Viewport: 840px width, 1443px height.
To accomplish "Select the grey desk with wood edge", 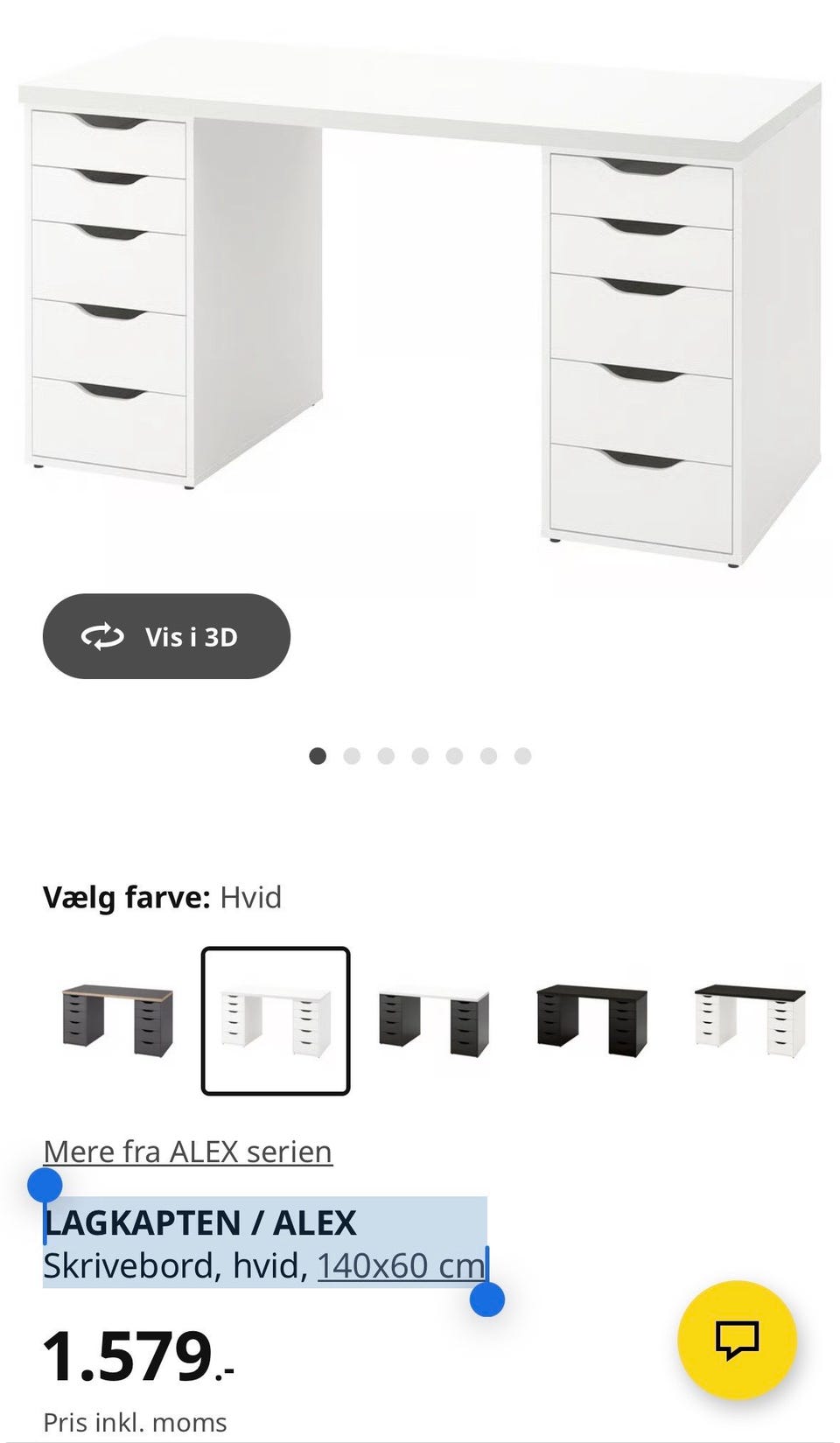I will pyautogui.click(x=117, y=1020).
